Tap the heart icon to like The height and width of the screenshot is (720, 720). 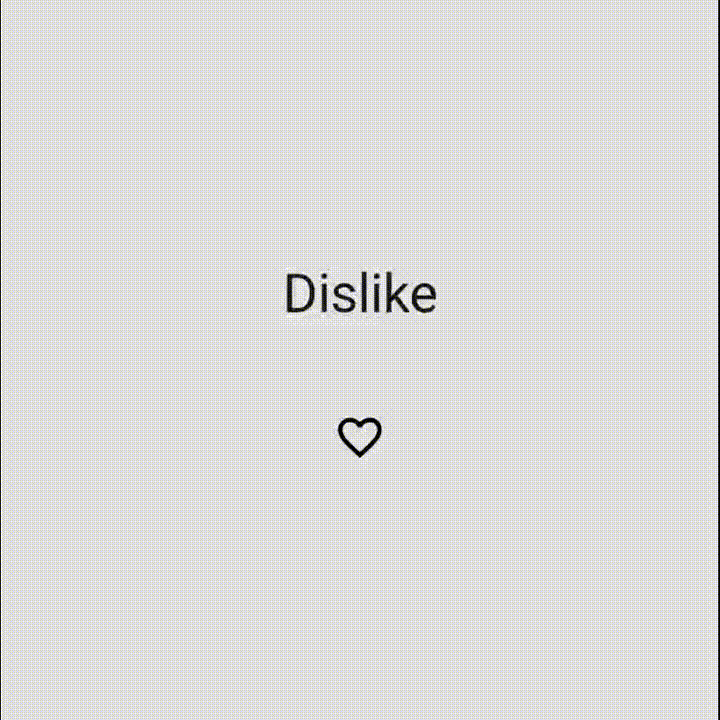(359, 437)
